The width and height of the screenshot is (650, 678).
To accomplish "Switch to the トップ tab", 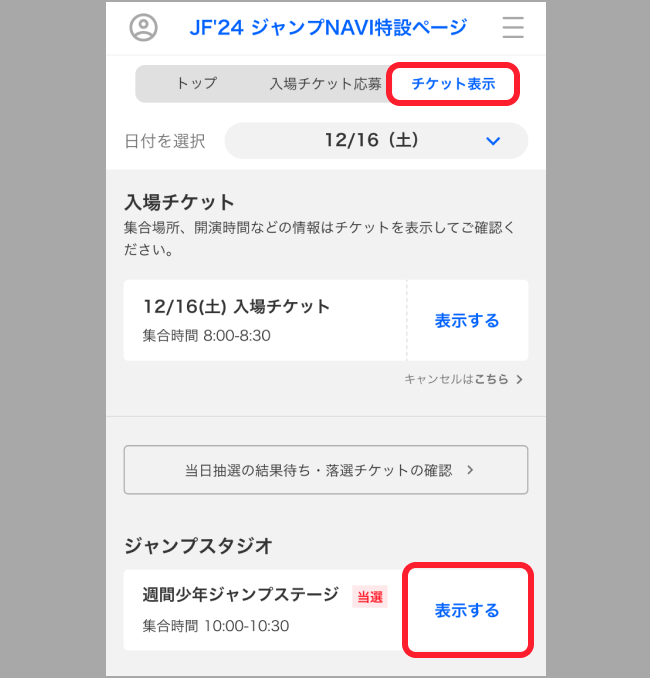I will click(x=196, y=84).
